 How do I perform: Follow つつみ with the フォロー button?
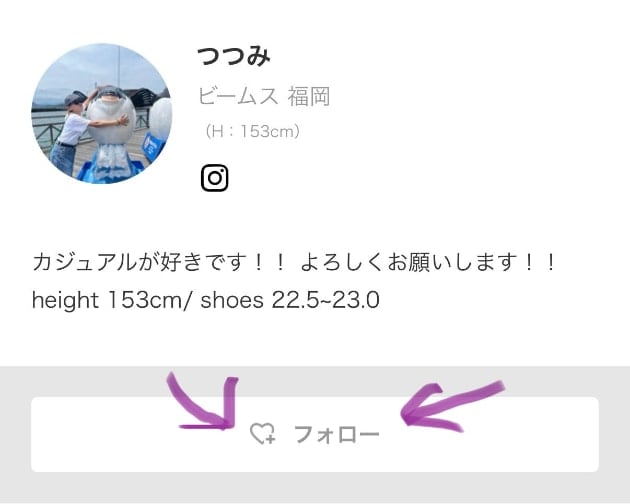tap(314, 434)
